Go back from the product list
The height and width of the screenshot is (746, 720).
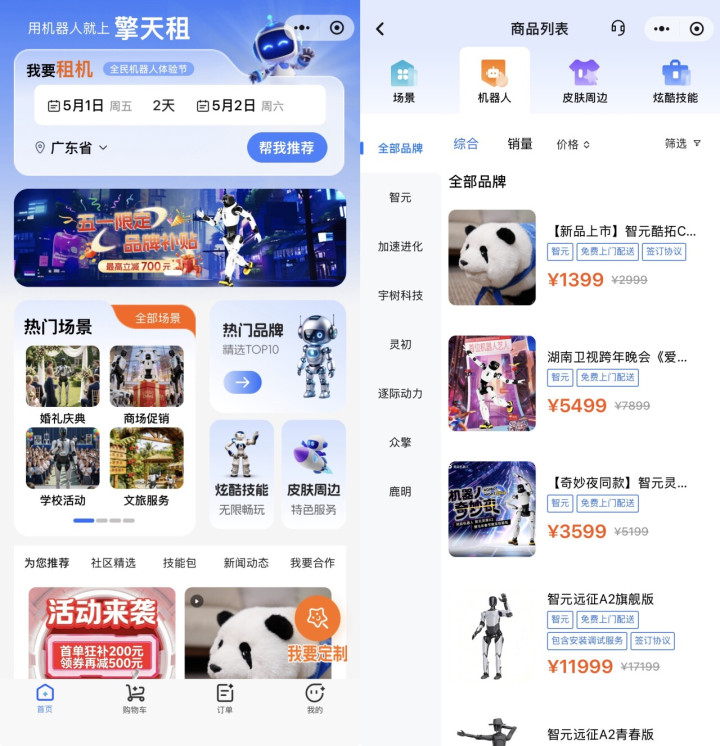pyautogui.click(x=380, y=29)
